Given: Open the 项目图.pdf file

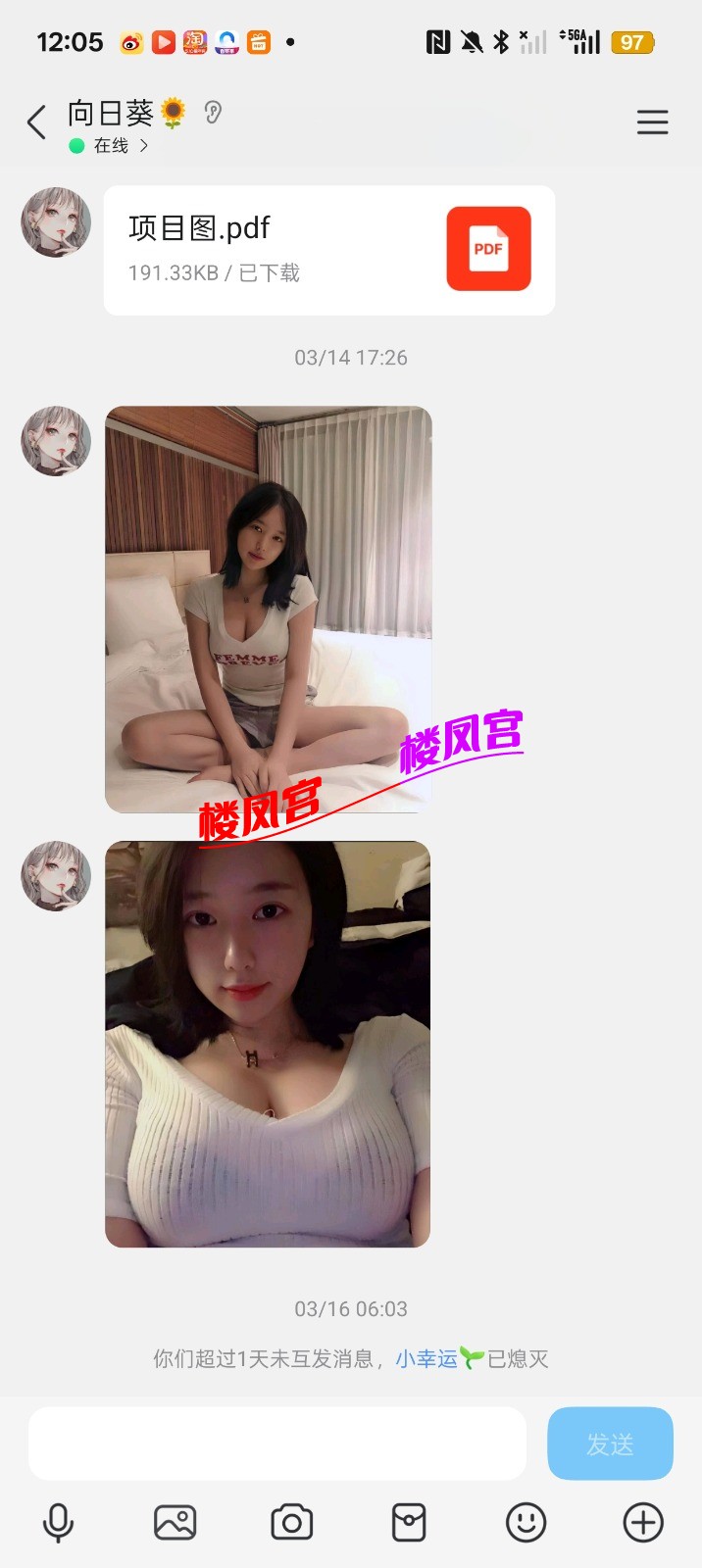Looking at the screenshot, I should coord(329,250).
